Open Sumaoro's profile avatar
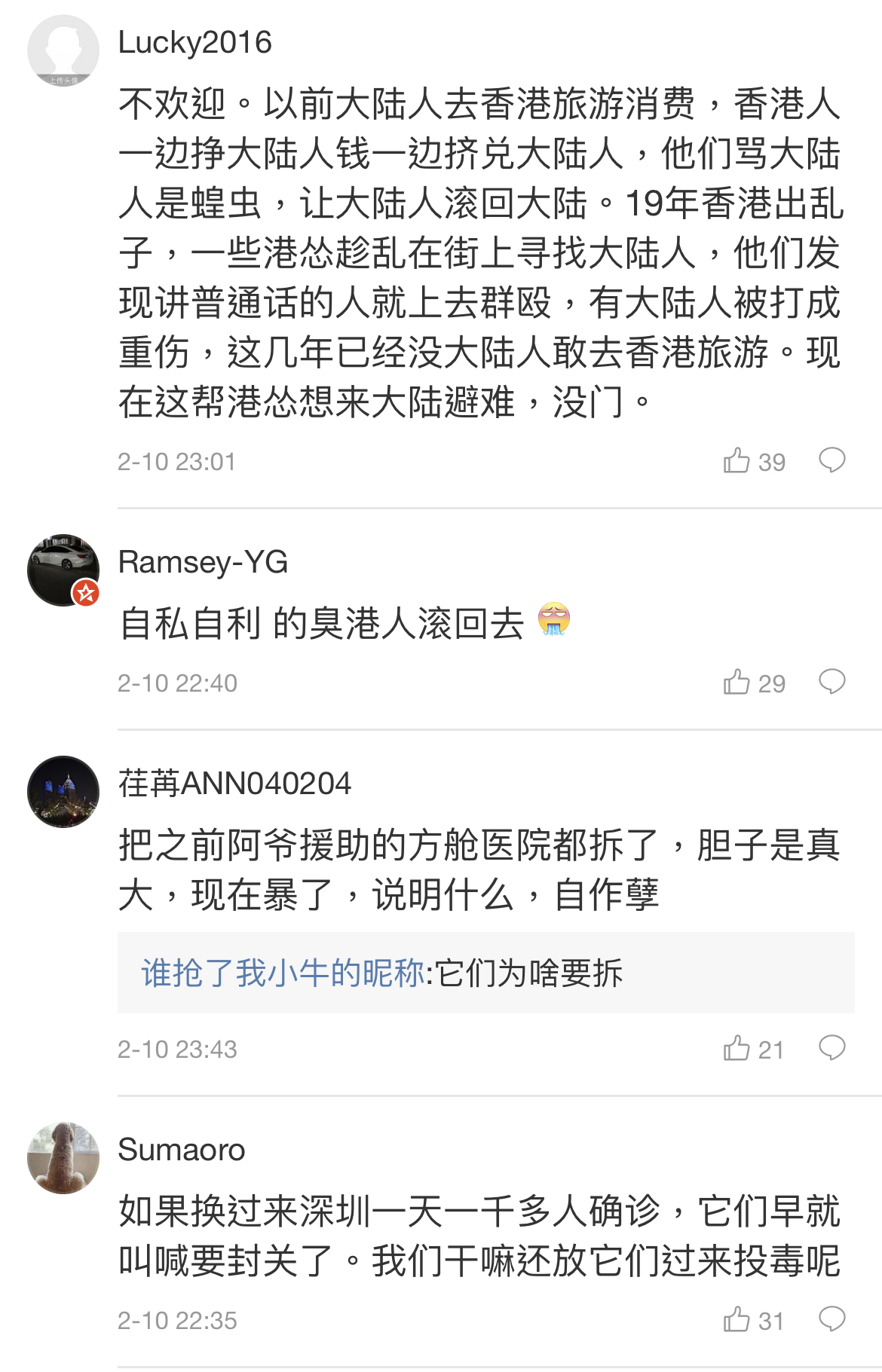Viewport: 882px width, 1372px height. pos(63,1158)
